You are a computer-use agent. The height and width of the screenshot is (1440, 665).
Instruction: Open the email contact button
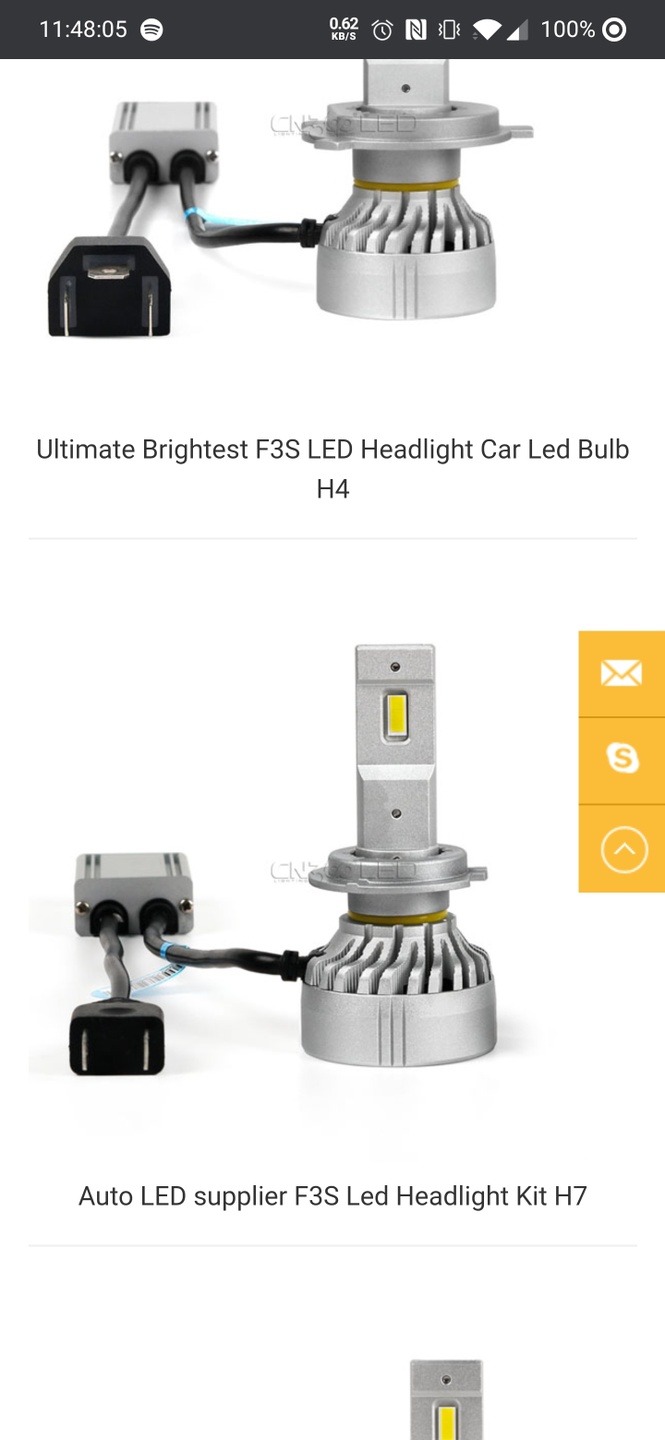point(621,674)
